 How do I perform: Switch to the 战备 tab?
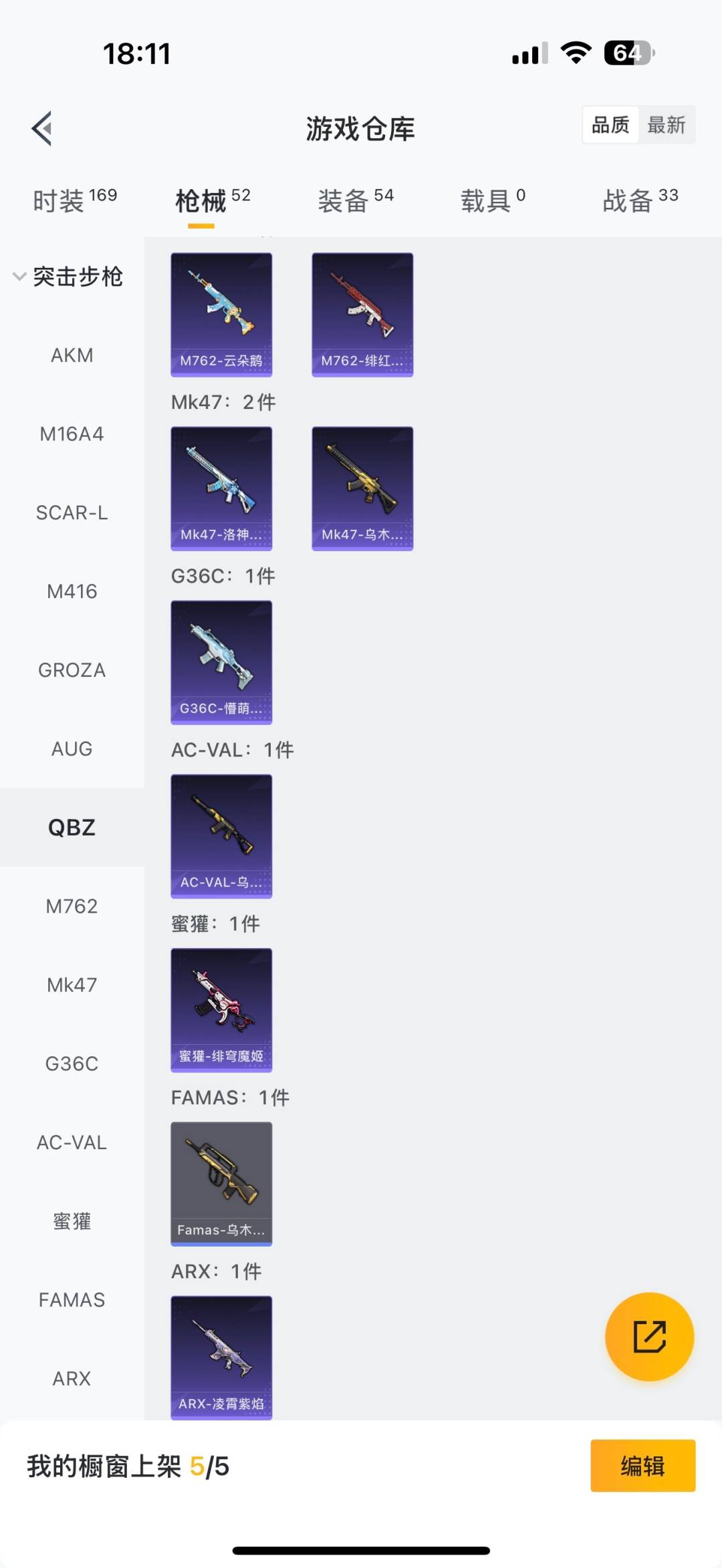[x=640, y=200]
